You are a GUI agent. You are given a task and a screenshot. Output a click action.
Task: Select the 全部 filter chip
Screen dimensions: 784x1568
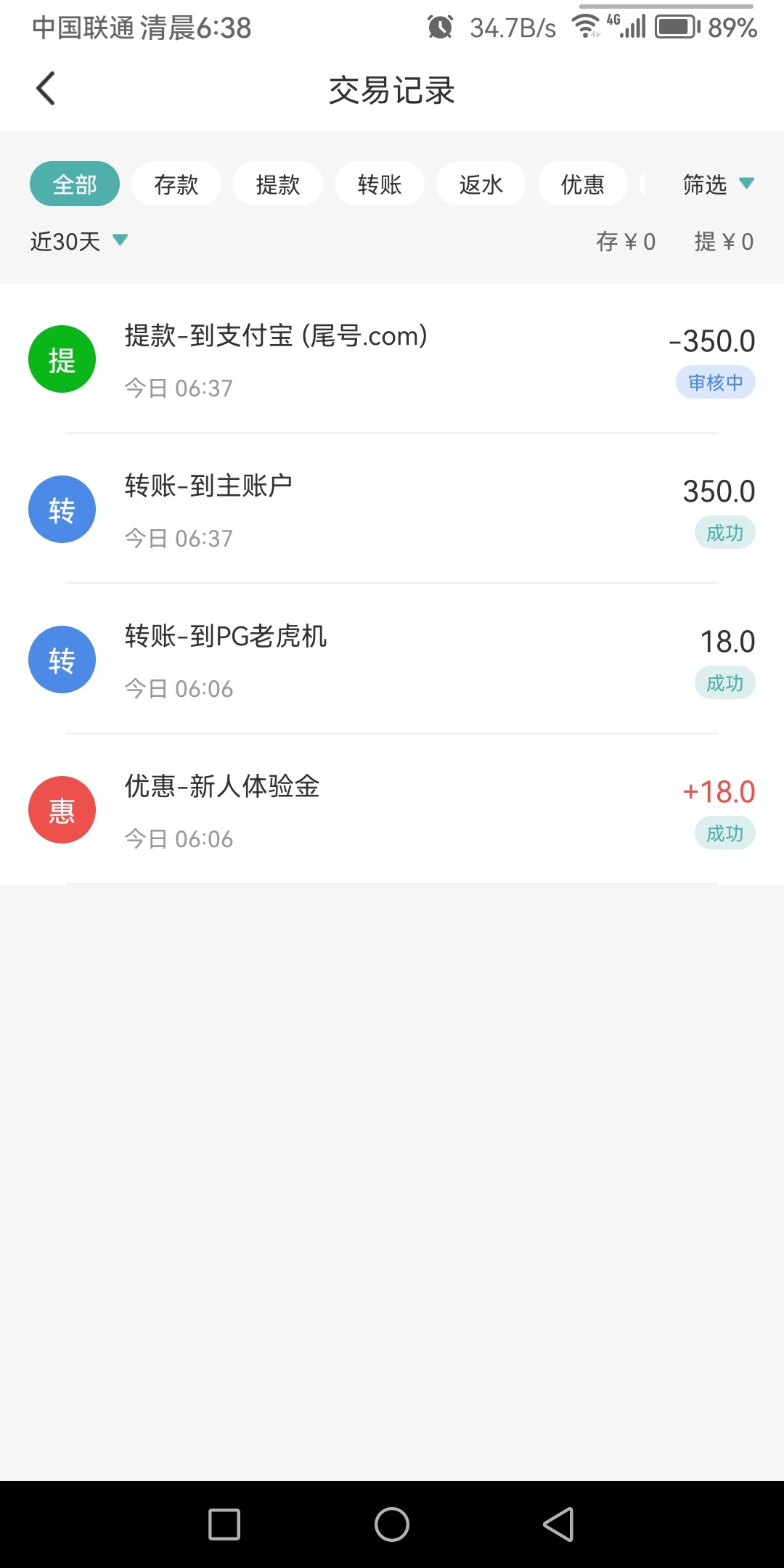75,184
